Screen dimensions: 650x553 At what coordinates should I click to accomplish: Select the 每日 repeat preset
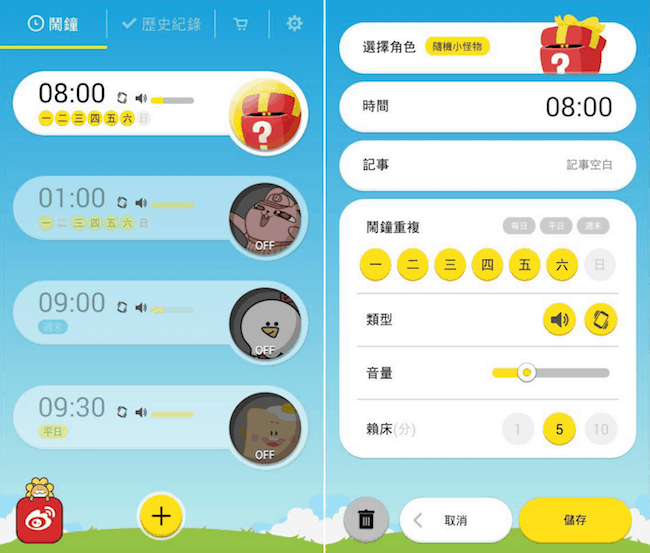pos(519,227)
